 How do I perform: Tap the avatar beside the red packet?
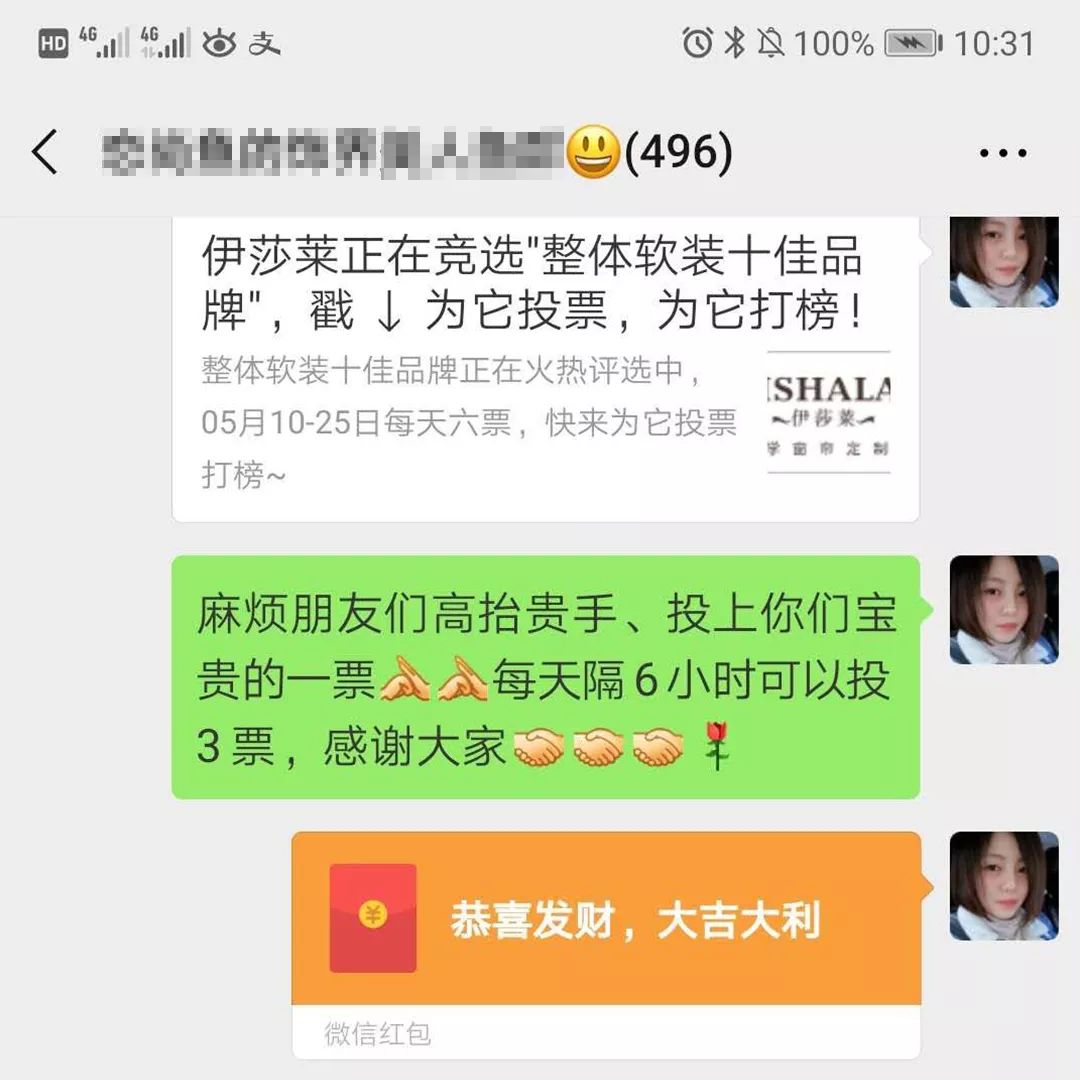1003,886
